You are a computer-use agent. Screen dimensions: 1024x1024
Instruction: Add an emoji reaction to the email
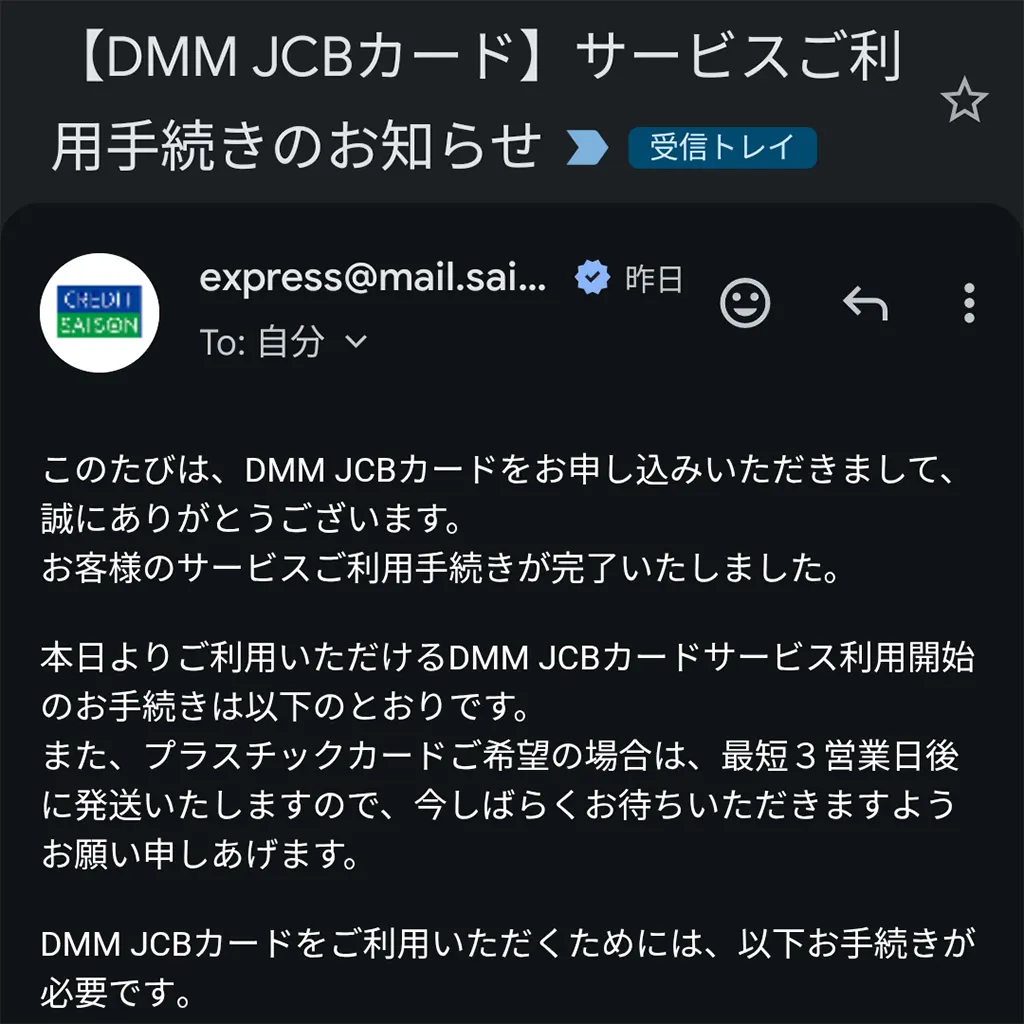coord(745,303)
